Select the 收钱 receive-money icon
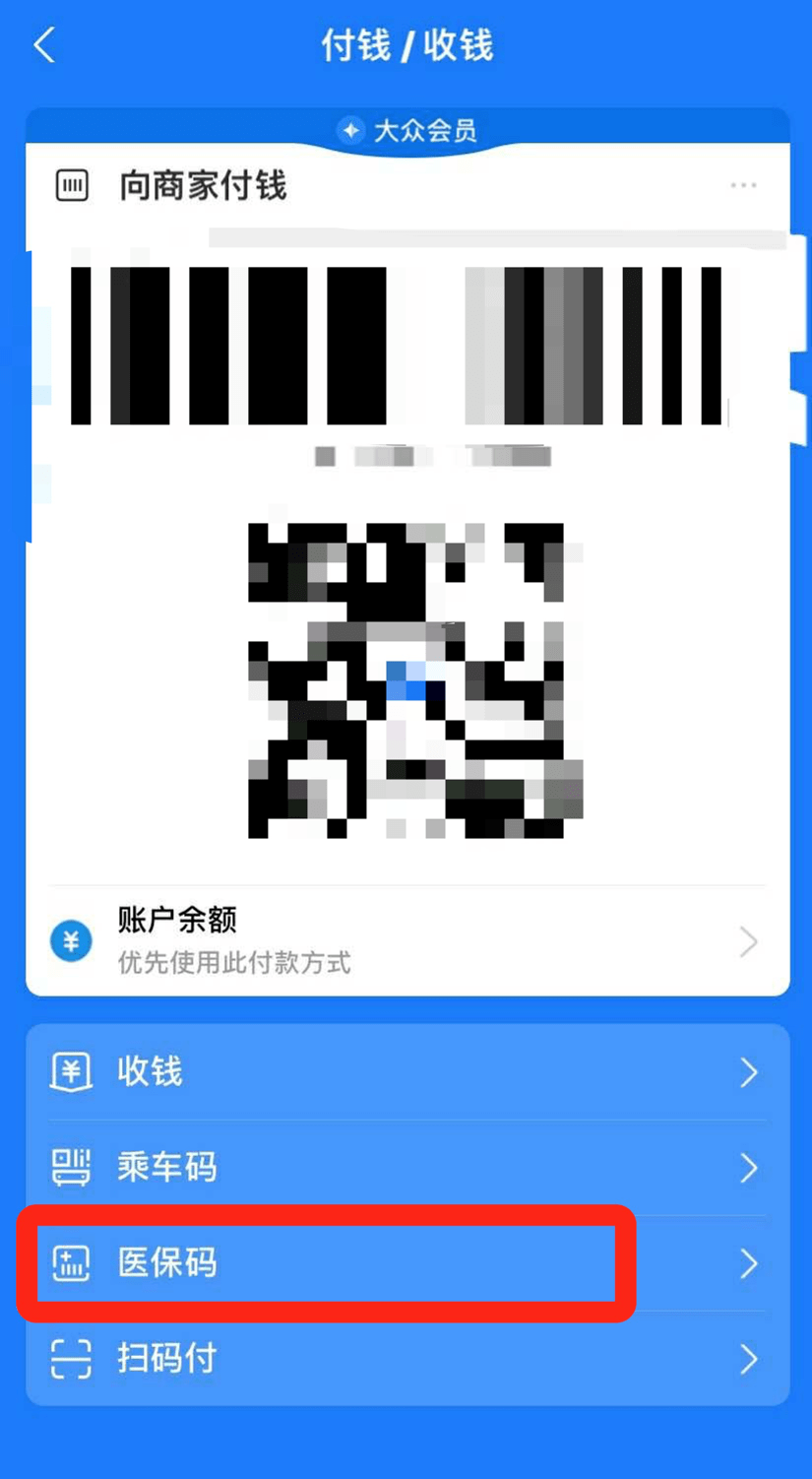Screen dimensions: 812x1479 [69, 1072]
